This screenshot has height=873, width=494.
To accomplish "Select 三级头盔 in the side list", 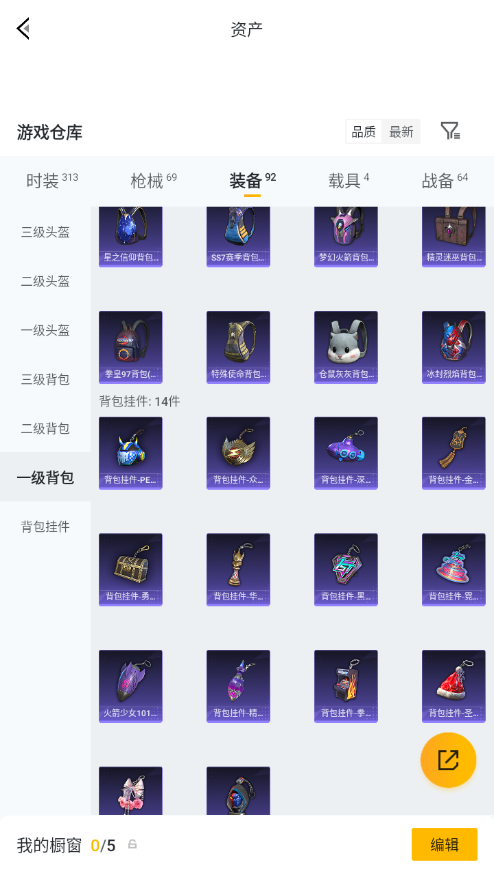I will click(x=45, y=232).
